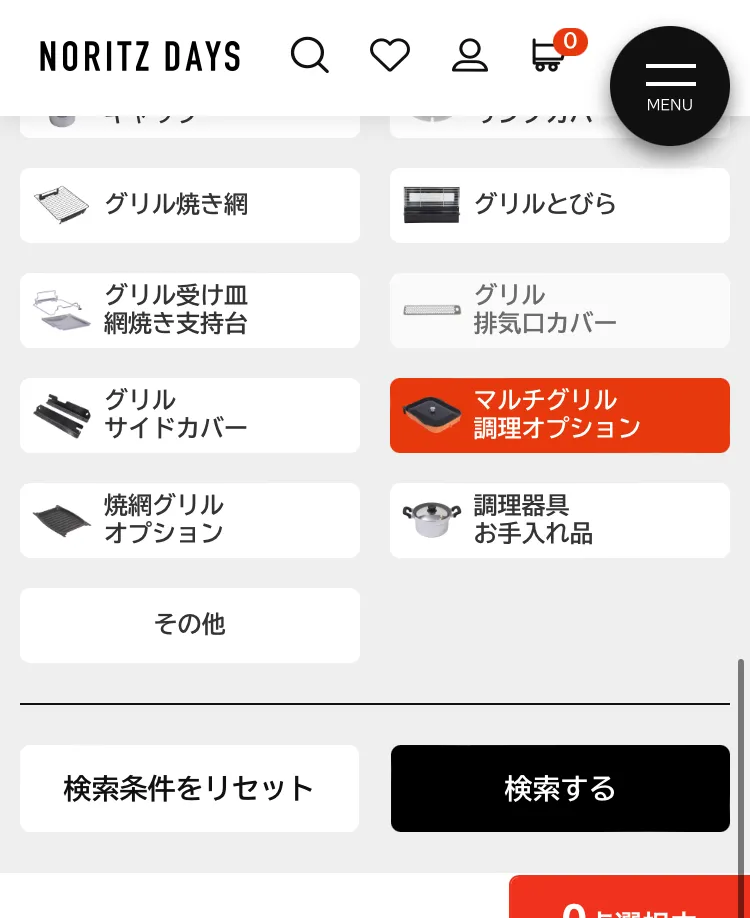Select the グリル焼き網 filter
The width and height of the screenshot is (750, 918).
(x=190, y=205)
